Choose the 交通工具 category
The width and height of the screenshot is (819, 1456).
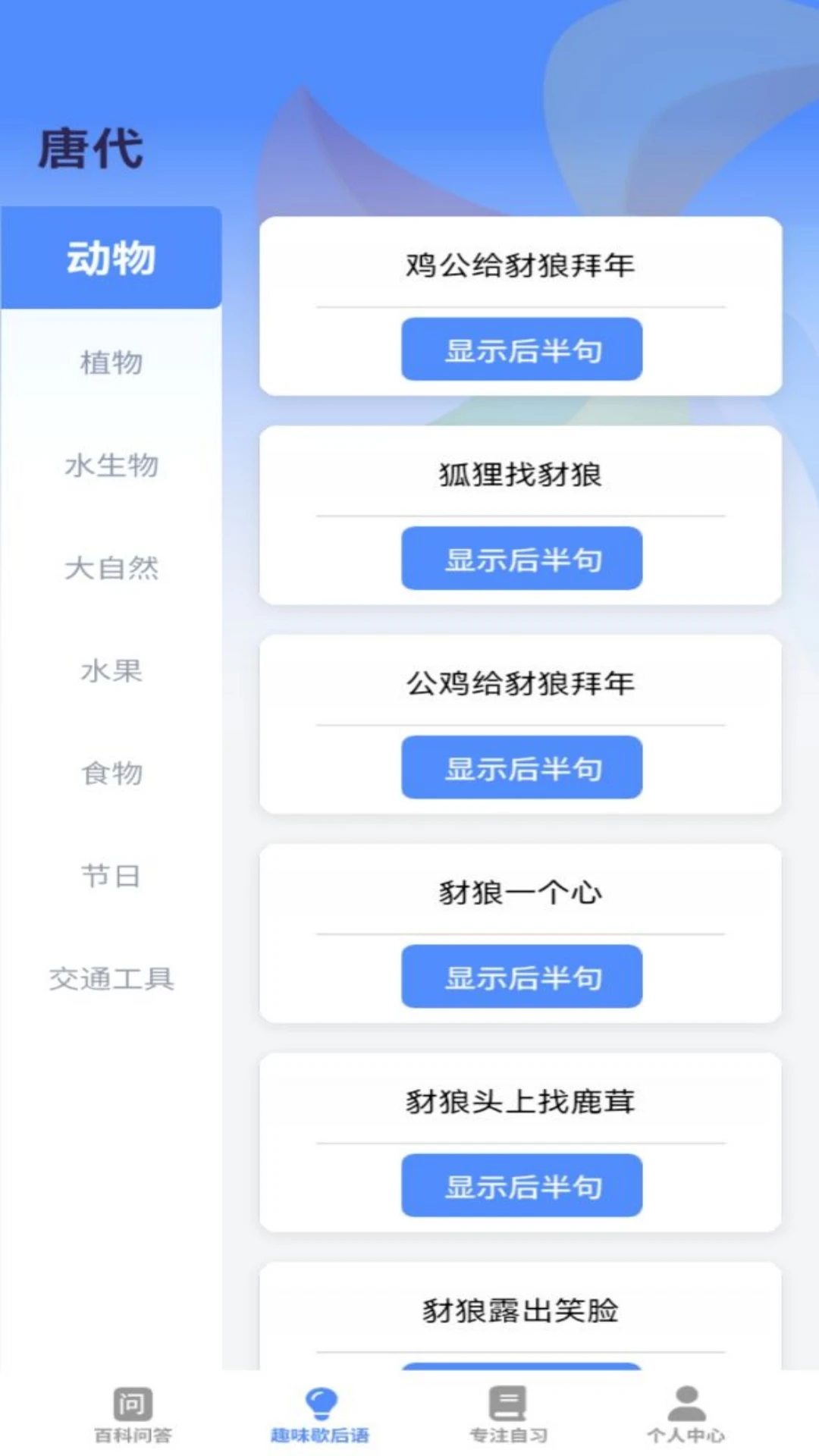pyautogui.click(x=111, y=979)
